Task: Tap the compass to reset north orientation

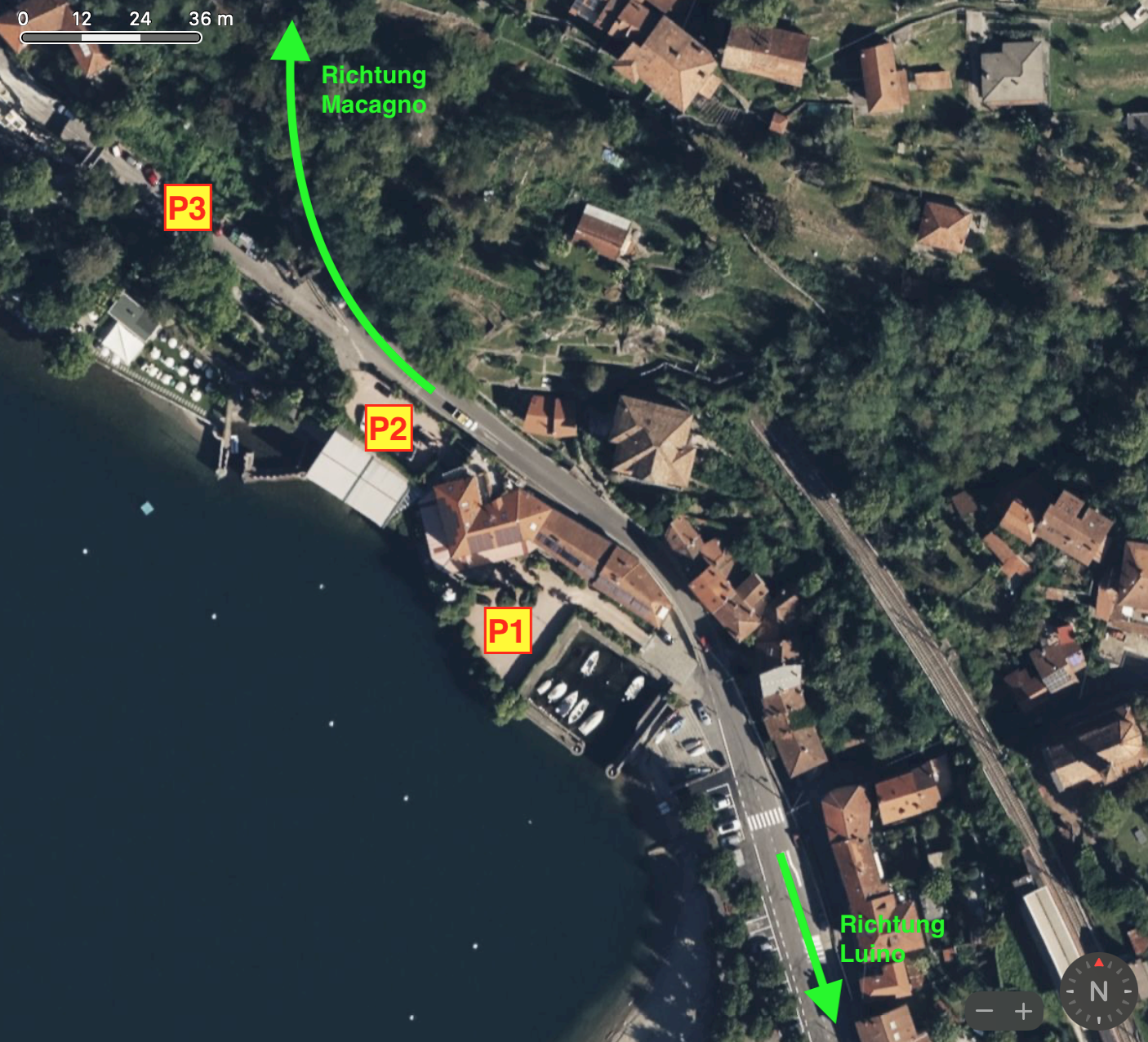Action: coord(1098,991)
